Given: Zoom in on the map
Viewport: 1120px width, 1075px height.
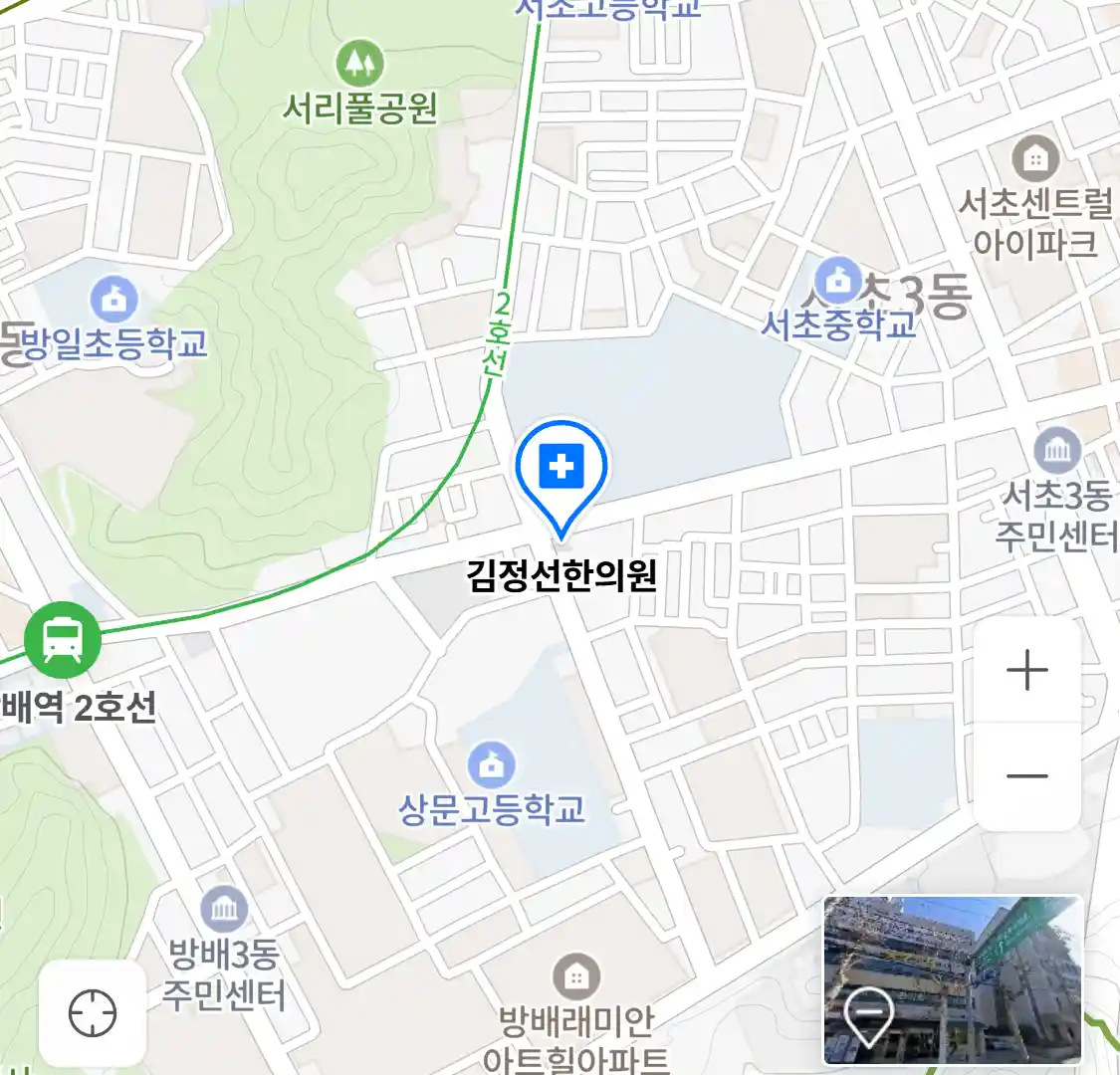Looking at the screenshot, I should [1027, 671].
